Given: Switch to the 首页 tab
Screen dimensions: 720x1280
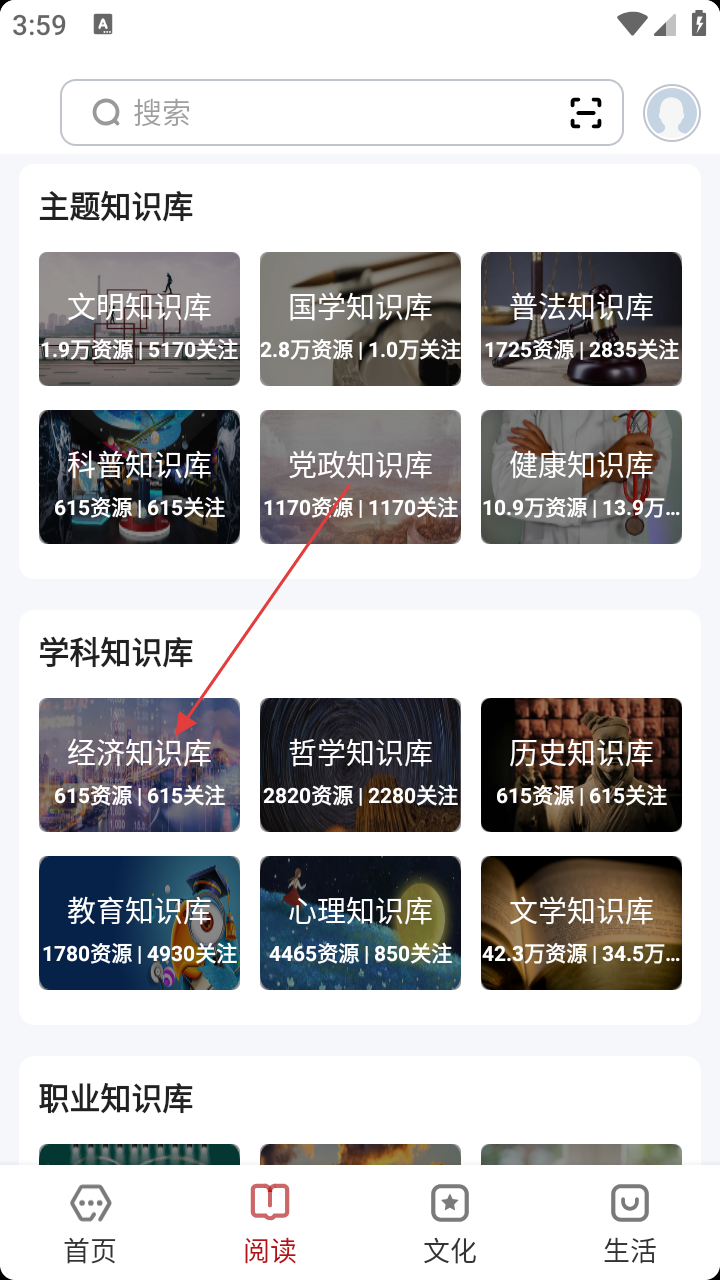Looking at the screenshot, I should coord(90,1222).
